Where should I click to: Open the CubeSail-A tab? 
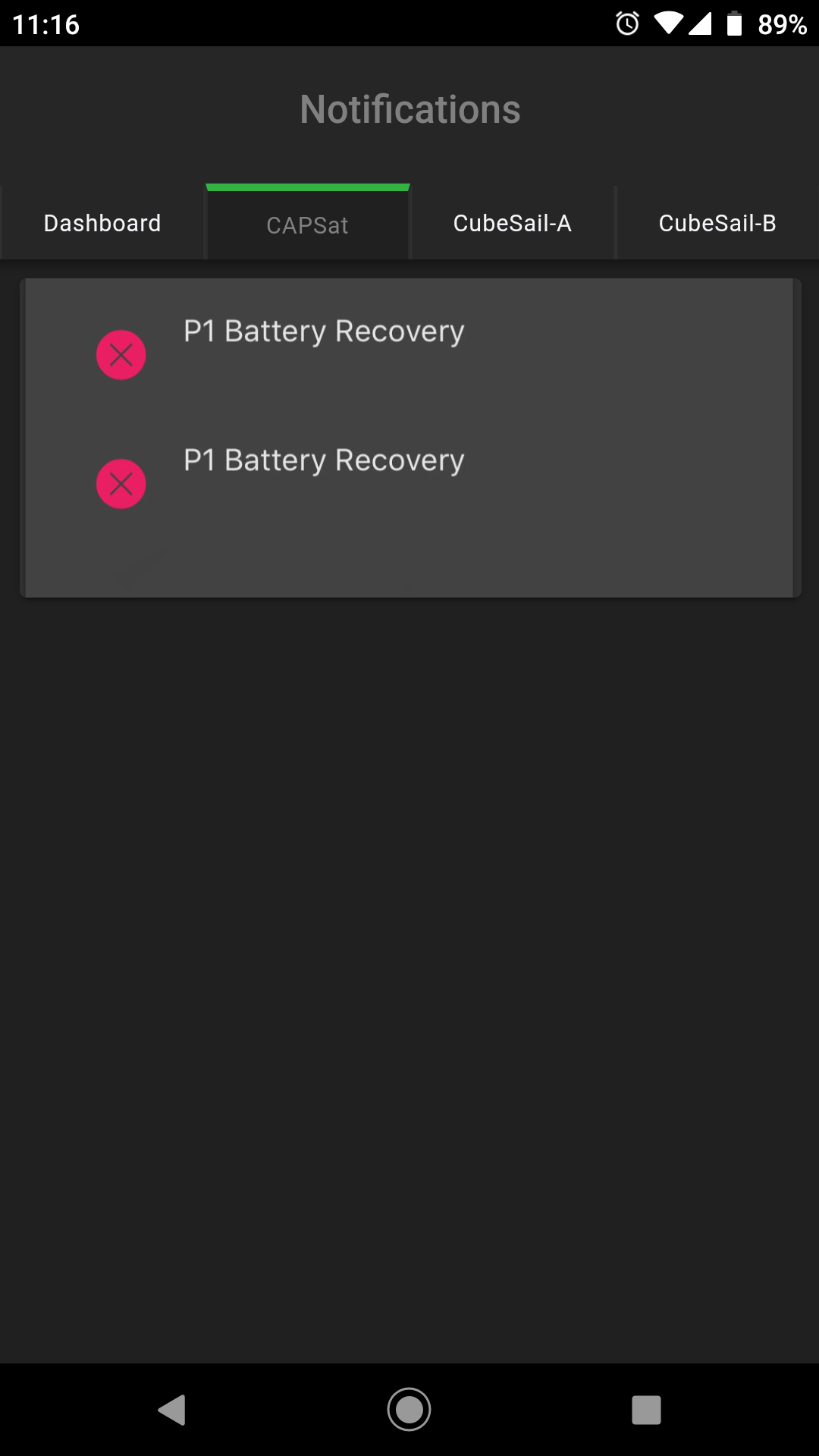[x=512, y=223]
